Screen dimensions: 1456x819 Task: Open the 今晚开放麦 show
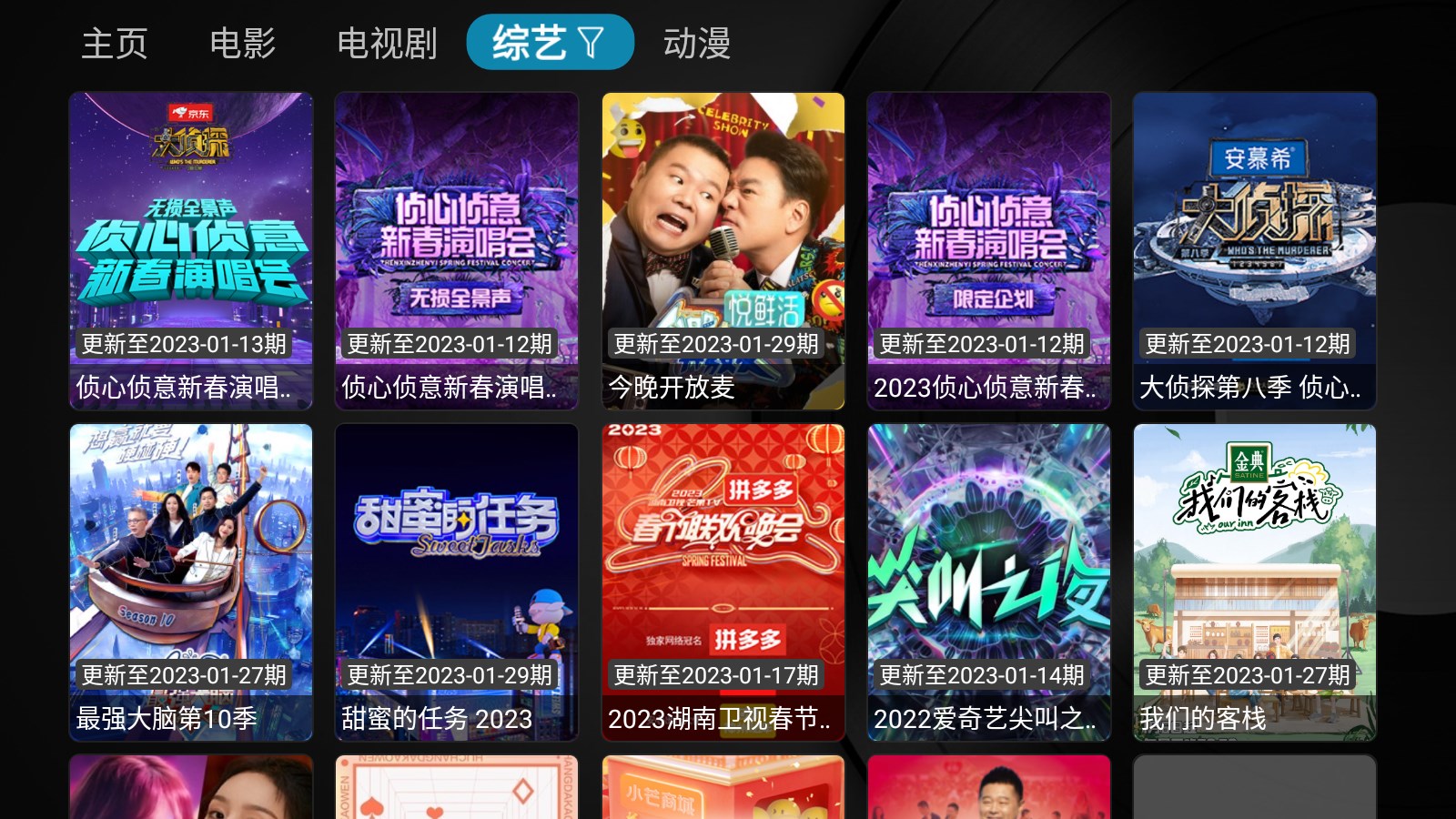(723, 250)
